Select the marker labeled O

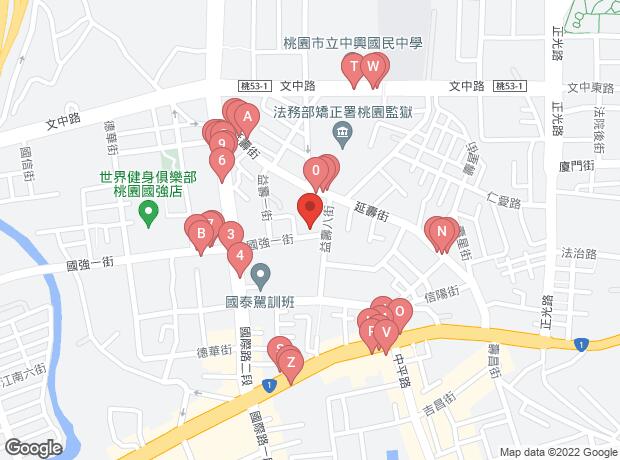pos(398,311)
